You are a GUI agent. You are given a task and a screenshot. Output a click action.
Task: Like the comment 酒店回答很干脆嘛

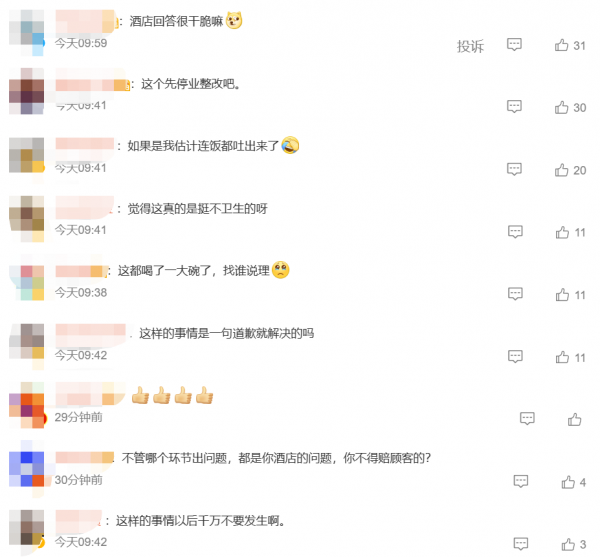coord(562,45)
